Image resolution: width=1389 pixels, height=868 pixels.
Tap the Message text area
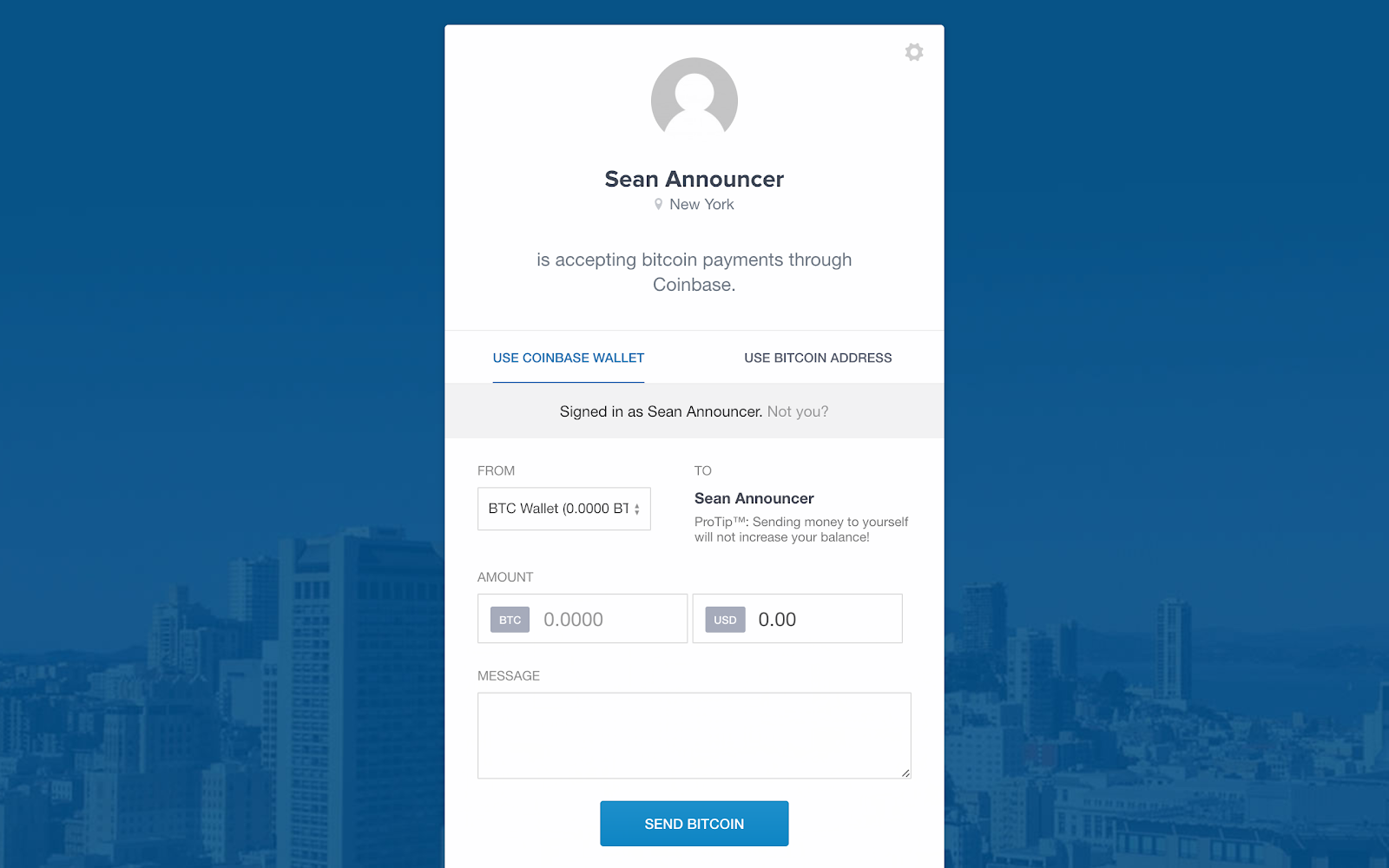pyautogui.click(x=694, y=735)
